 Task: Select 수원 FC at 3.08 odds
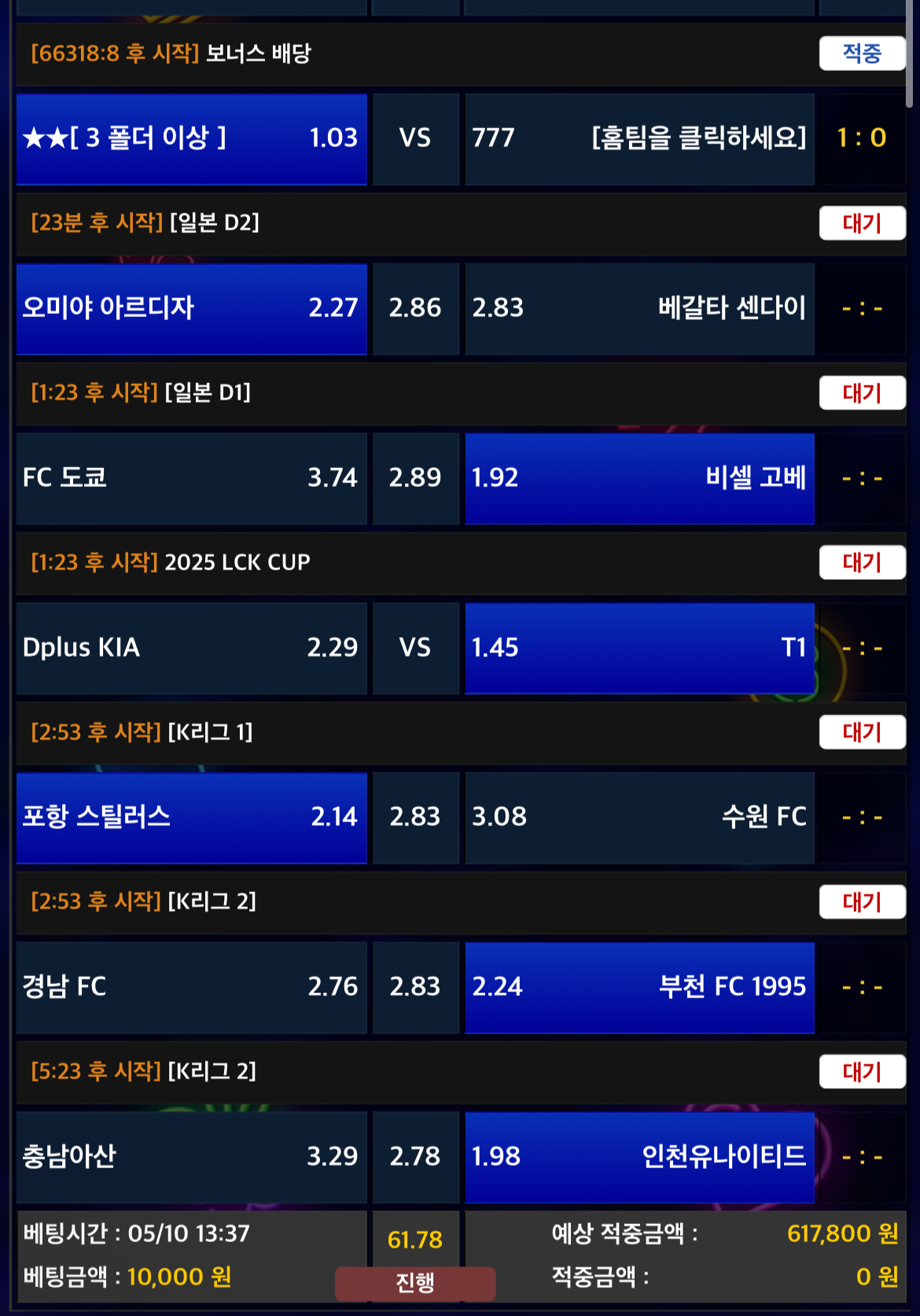point(639,817)
